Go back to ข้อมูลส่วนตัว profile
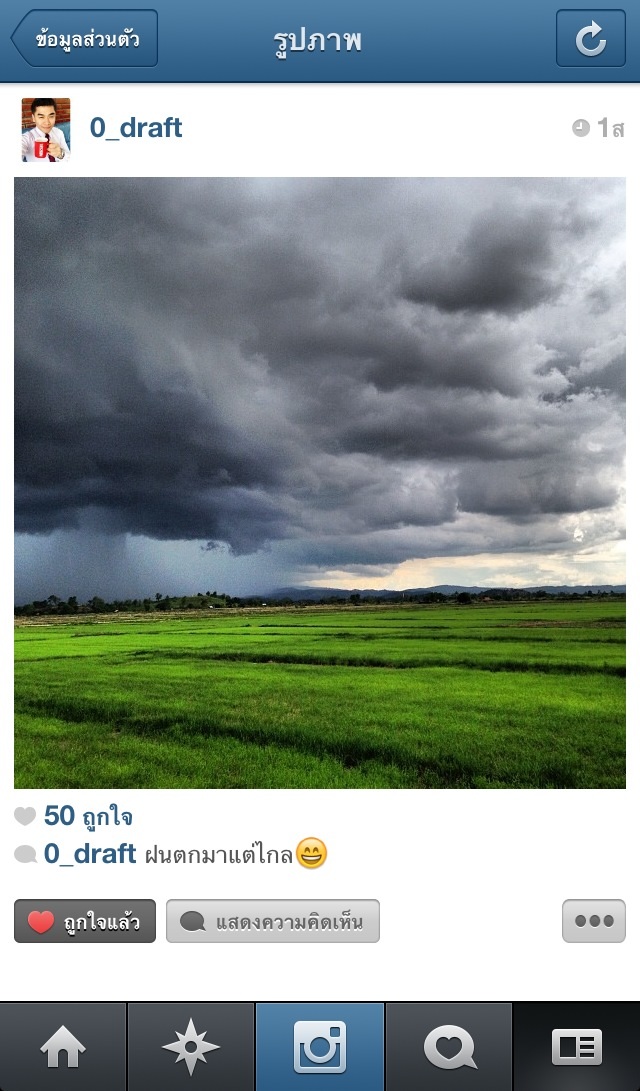640x1091 pixels. coord(85,40)
